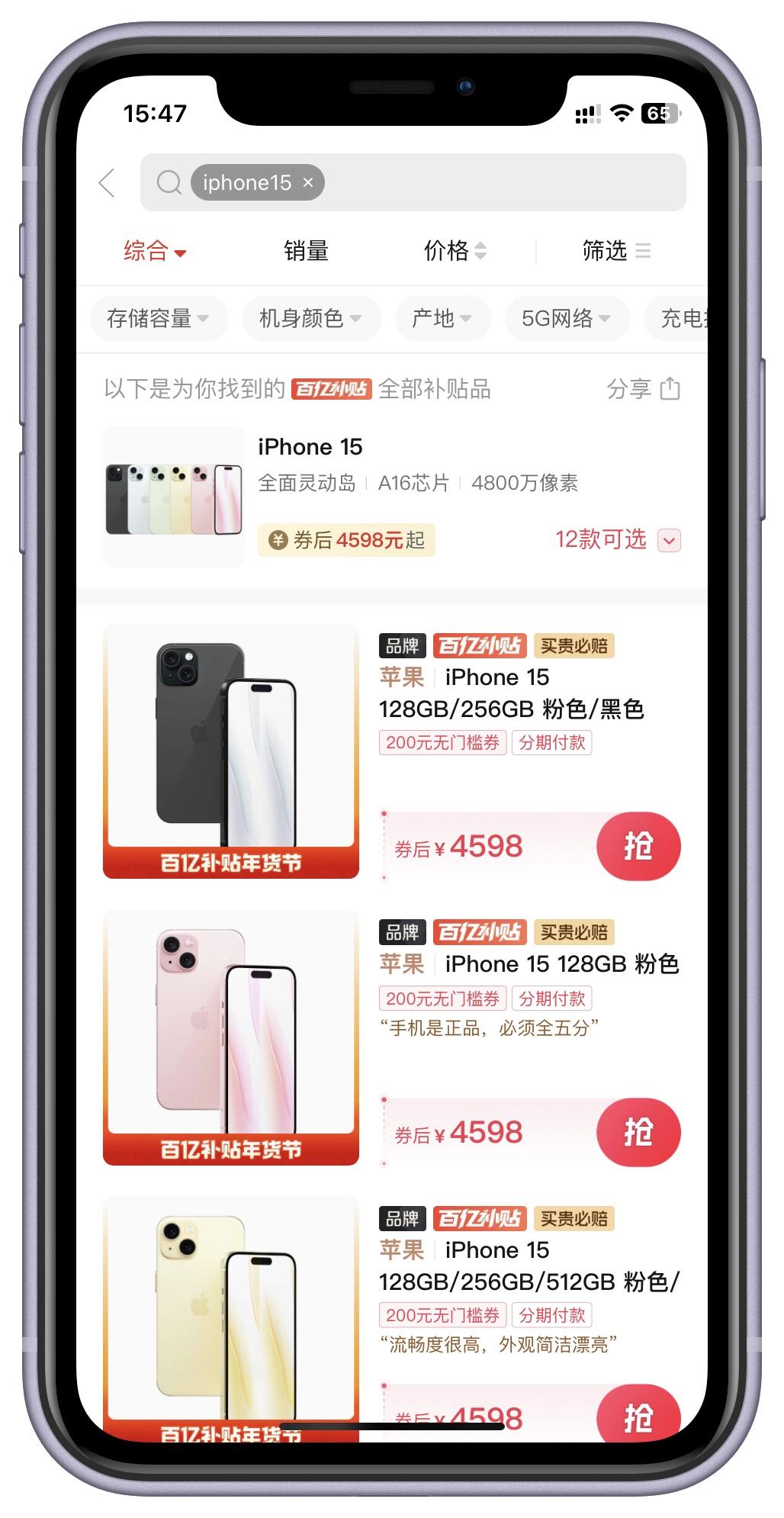The width and height of the screenshot is (784, 1518).
Task: Expand the 机身颜色 filter dropdown
Action: 310,319
